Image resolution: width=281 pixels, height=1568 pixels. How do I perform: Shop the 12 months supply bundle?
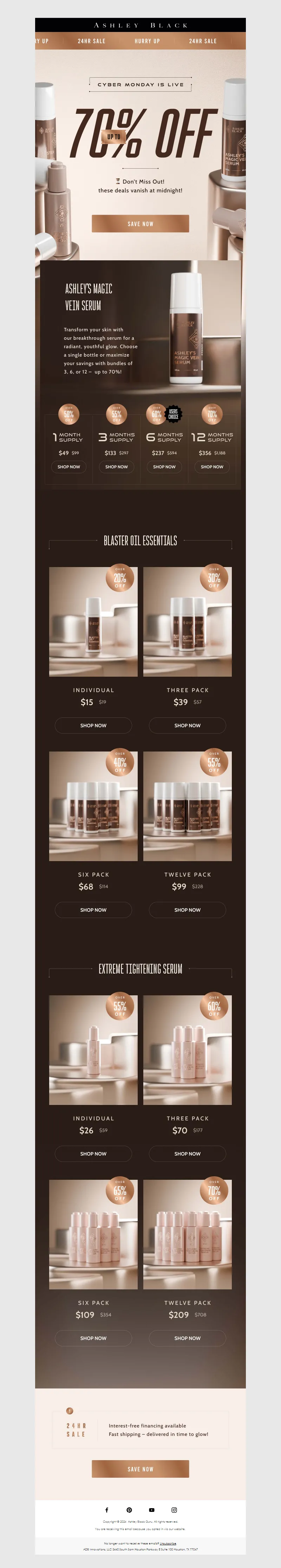point(212,467)
